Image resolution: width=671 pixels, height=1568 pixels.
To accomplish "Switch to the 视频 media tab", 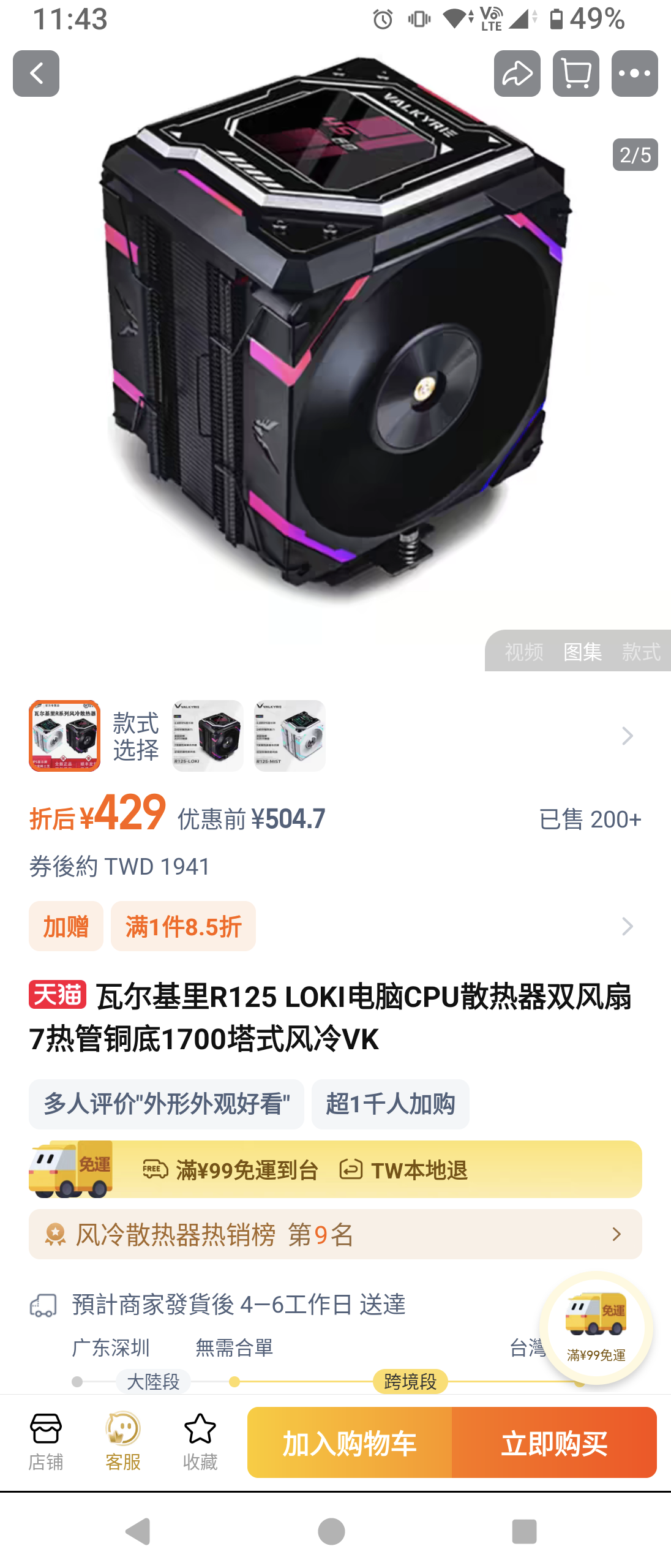I will click(524, 652).
